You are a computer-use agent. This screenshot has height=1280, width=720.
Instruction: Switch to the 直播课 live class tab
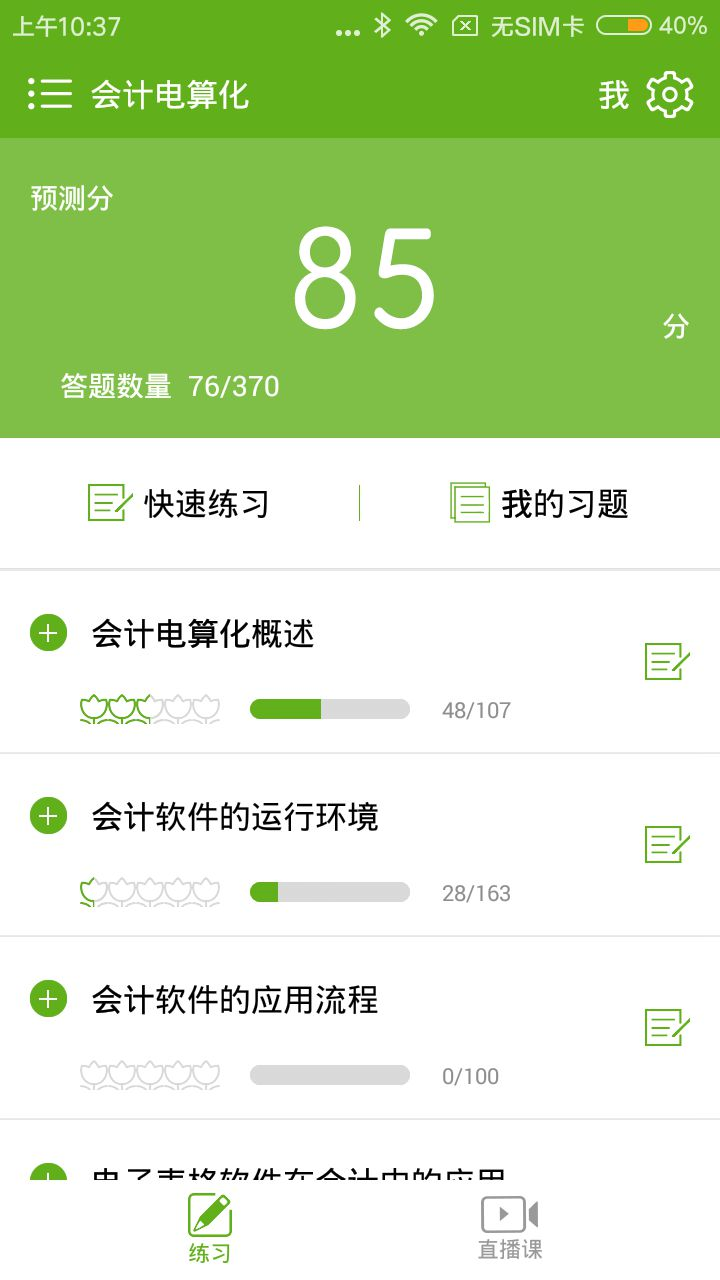(x=510, y=1228)
